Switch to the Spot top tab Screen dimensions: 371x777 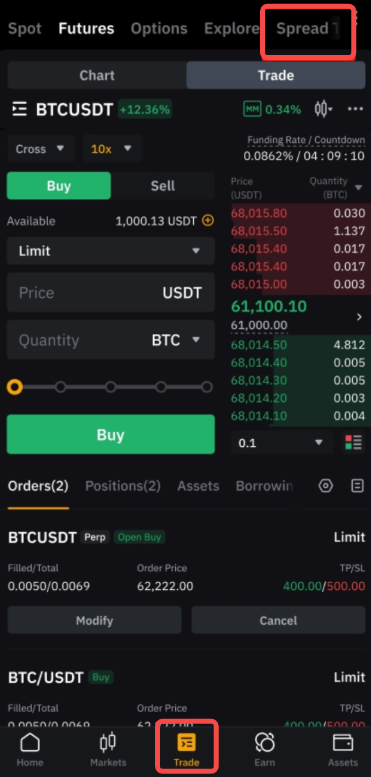pyautogui.click(x=25, y=29)
